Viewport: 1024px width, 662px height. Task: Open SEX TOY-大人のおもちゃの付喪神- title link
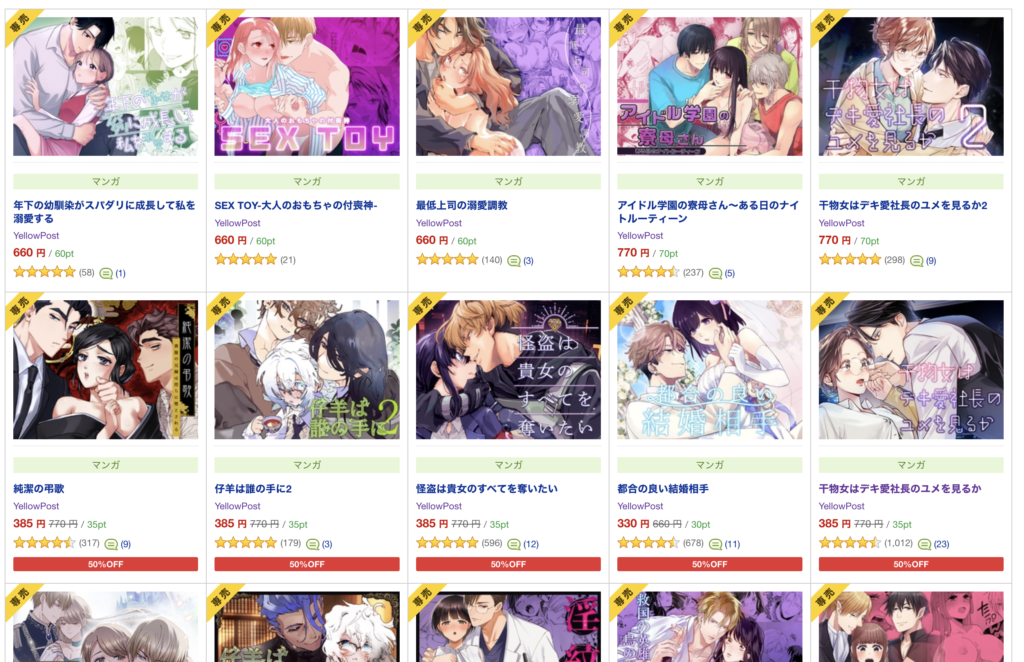pos(295,205)
